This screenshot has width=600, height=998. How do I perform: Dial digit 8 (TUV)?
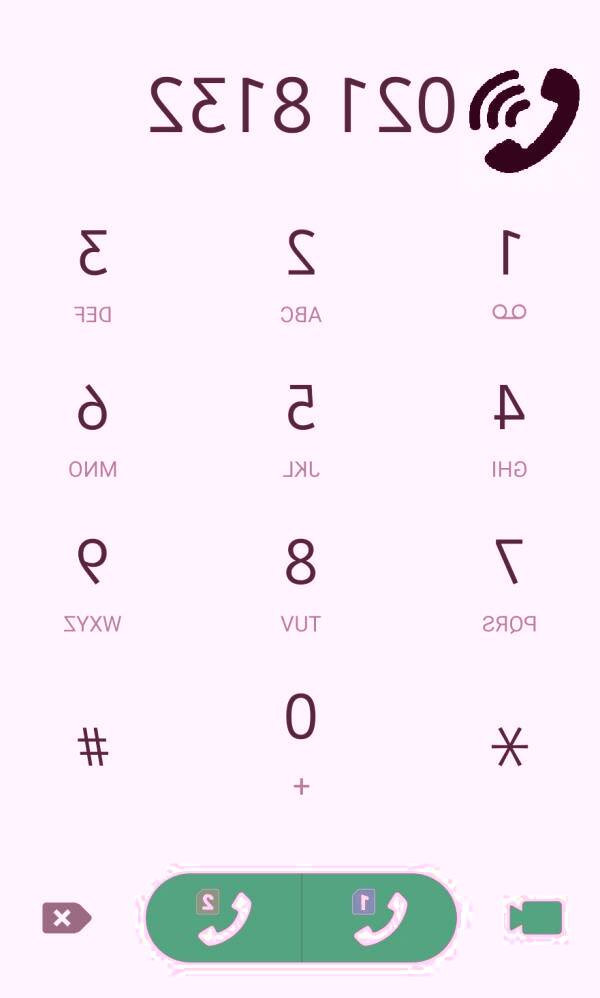[301, 580]
